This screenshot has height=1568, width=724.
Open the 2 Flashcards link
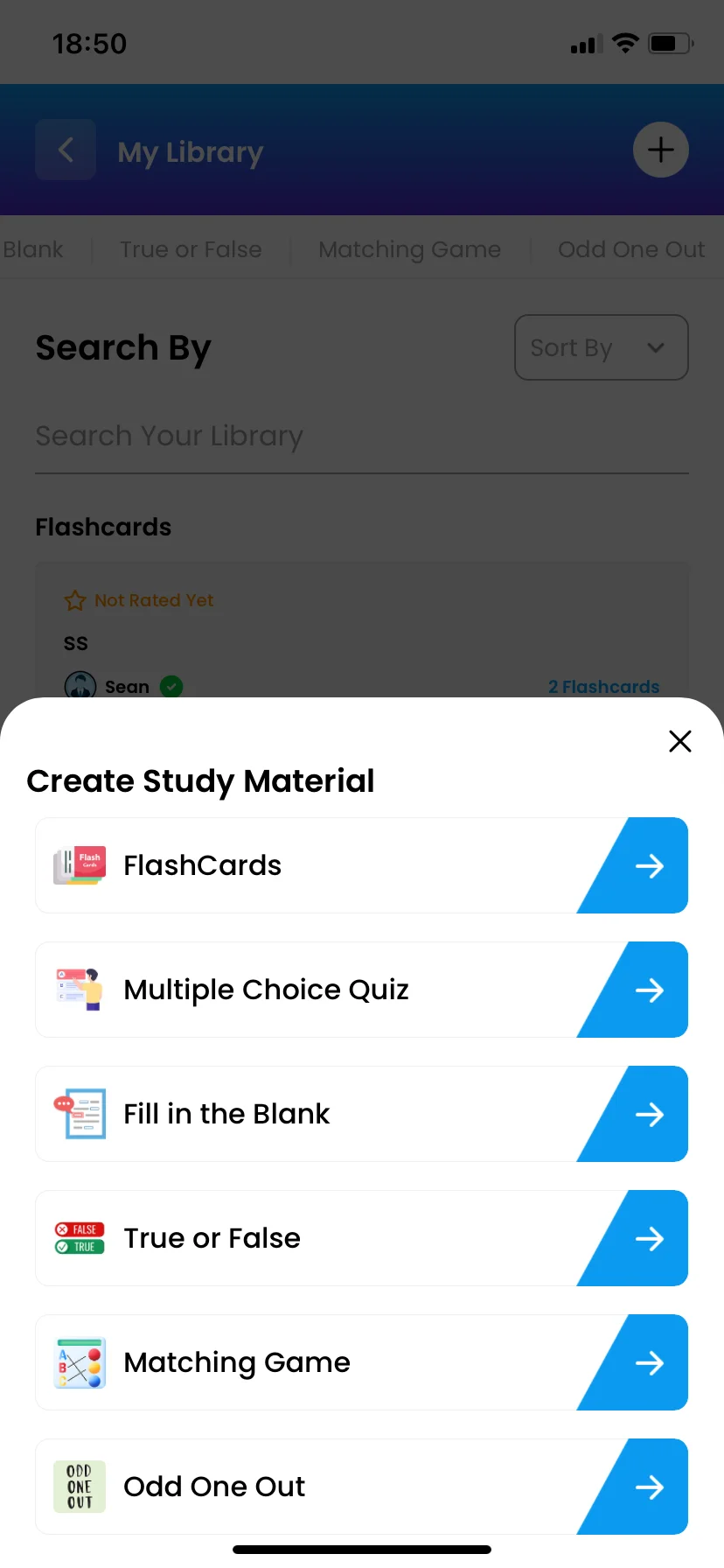[603, 686]
